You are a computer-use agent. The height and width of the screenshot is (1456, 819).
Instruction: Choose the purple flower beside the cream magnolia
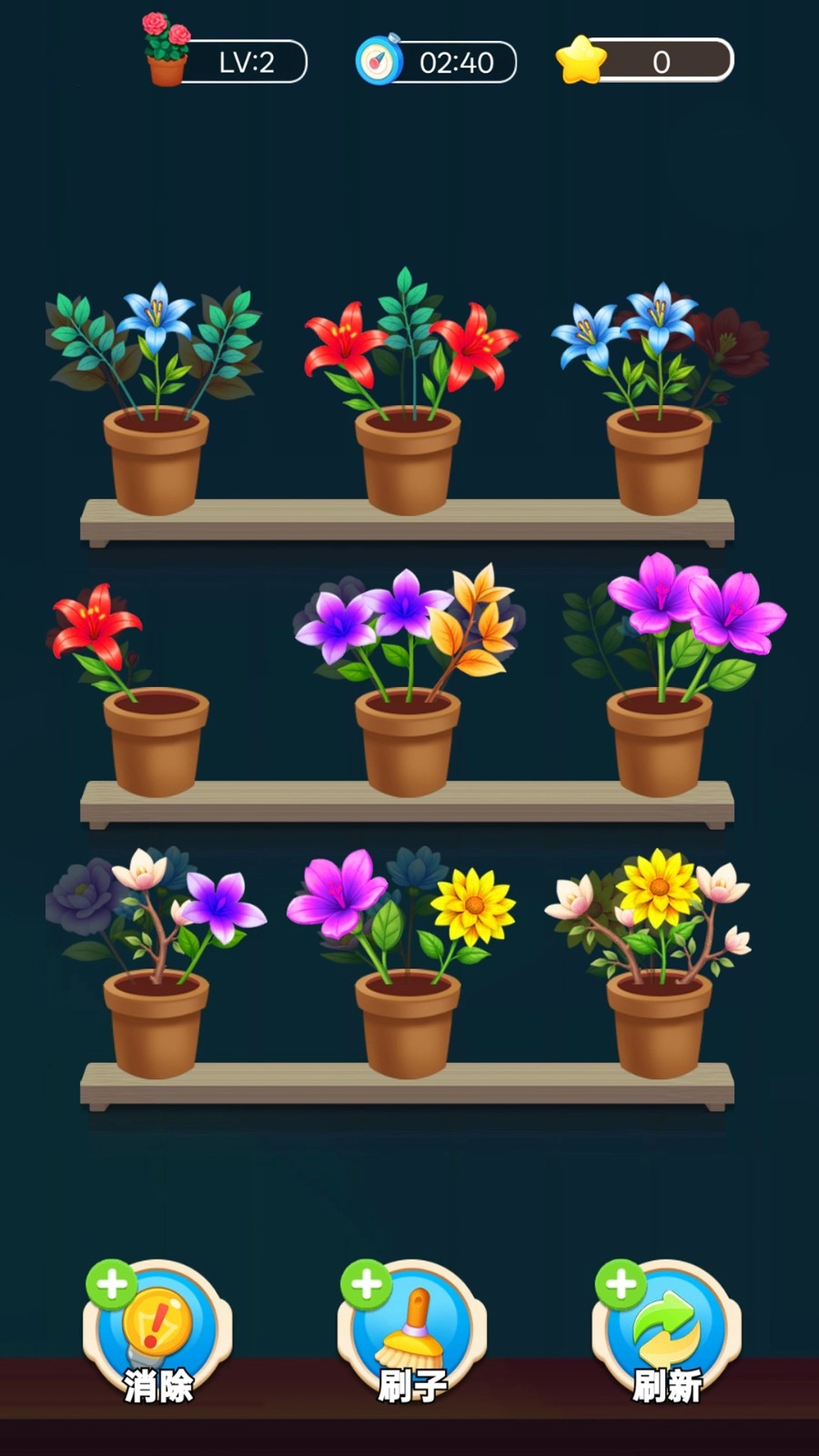[221, 905]
